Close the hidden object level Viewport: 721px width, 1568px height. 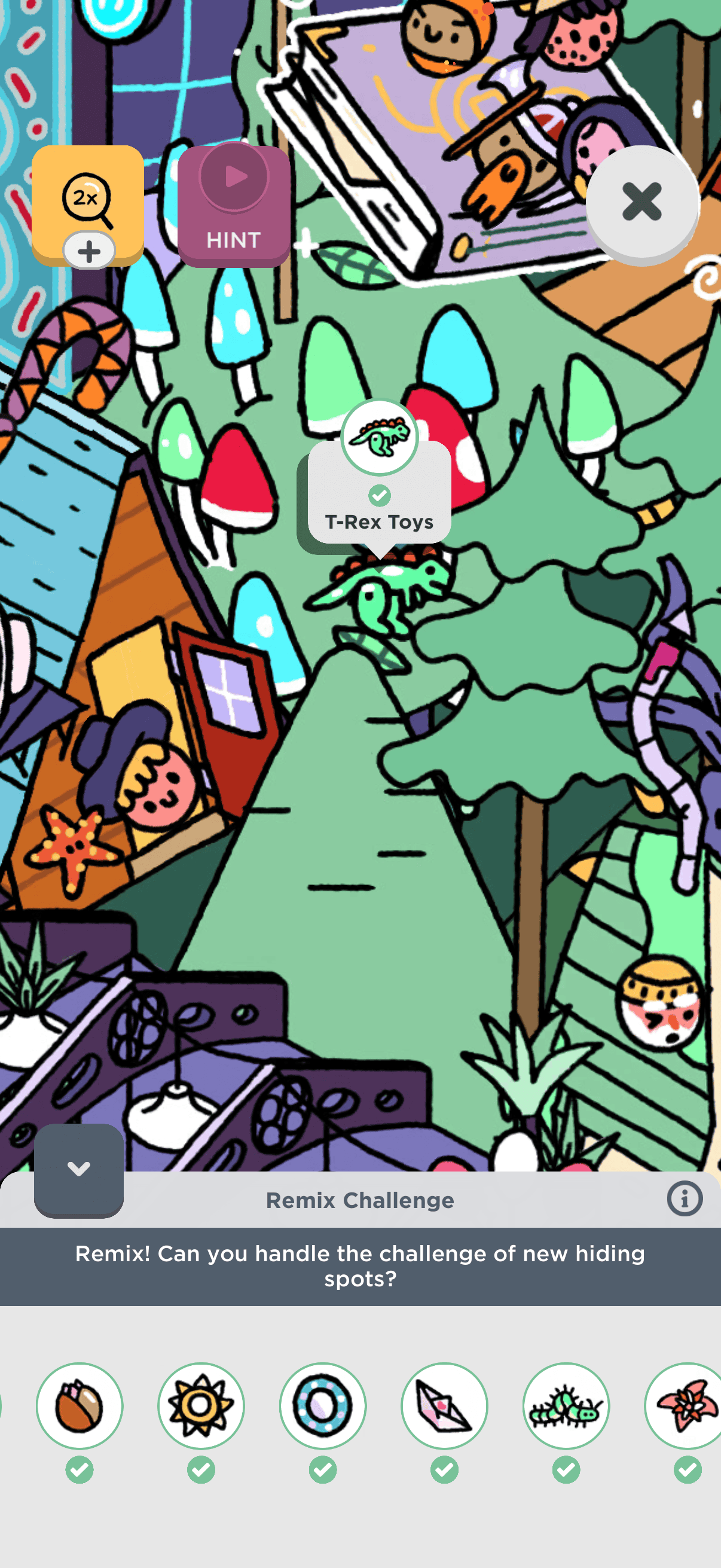642,202
